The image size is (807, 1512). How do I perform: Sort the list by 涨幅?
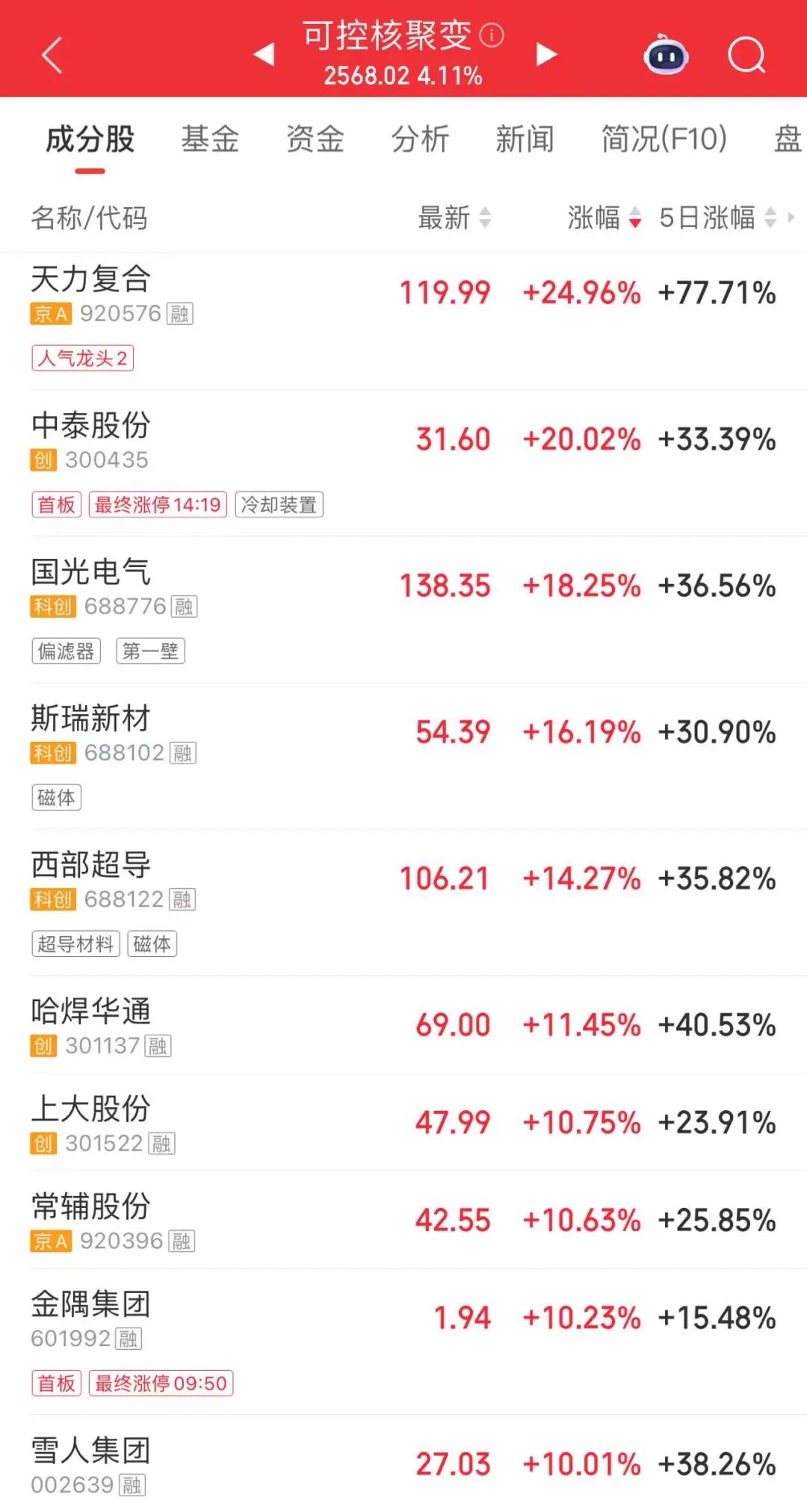coord(603,218)
